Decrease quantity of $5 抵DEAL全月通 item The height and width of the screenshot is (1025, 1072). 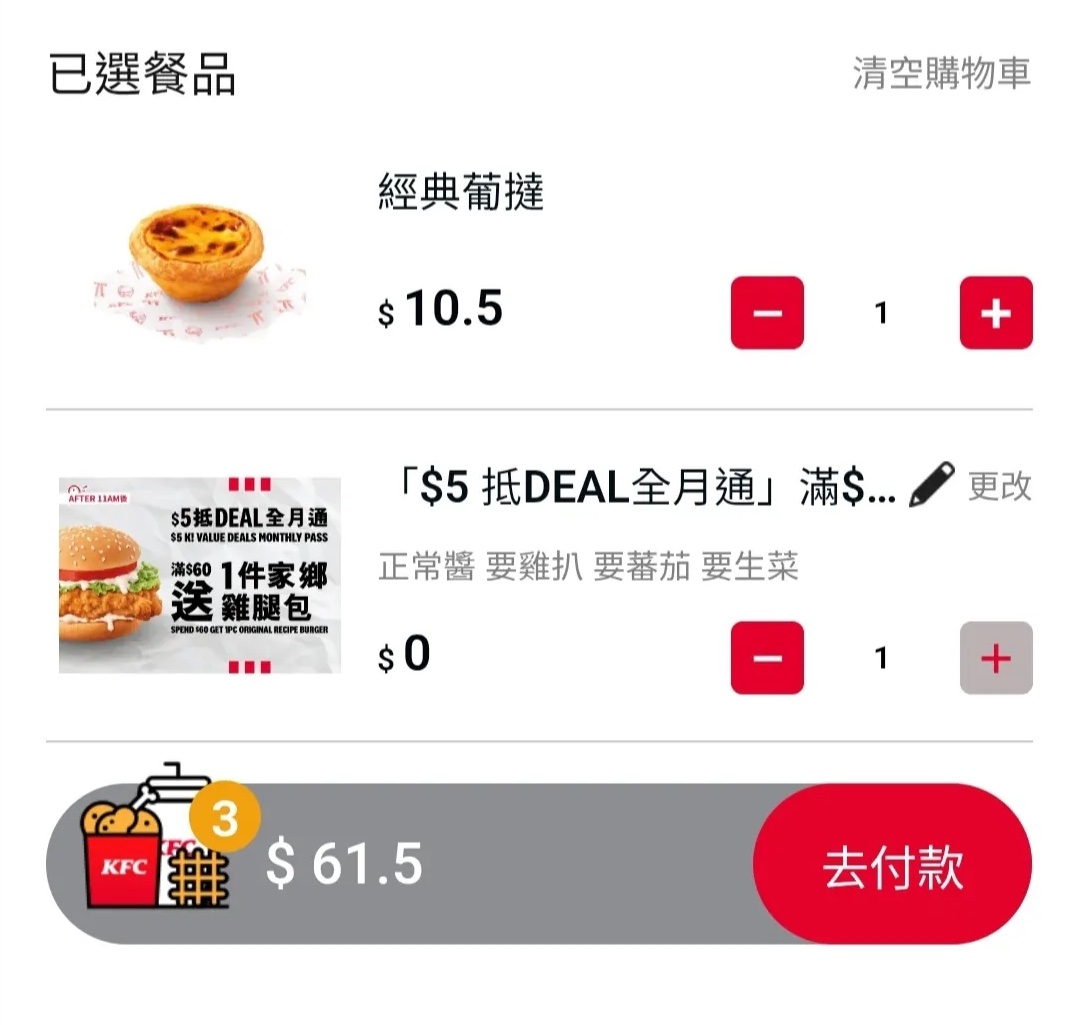(x=767, y=658)
